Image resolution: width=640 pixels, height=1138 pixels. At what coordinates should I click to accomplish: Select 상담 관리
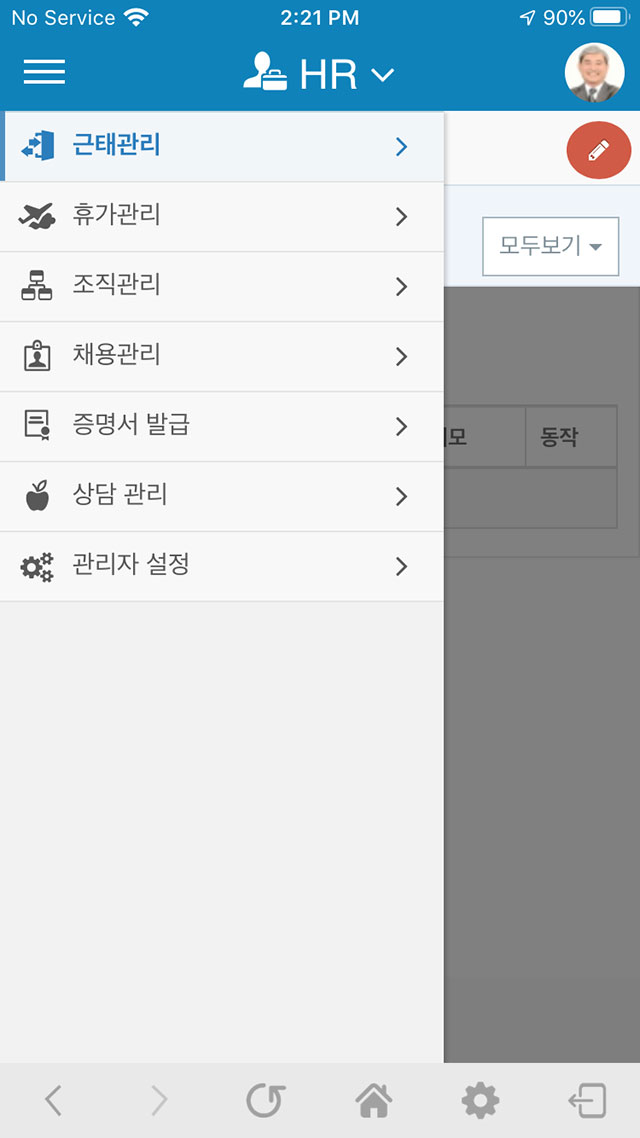pos(222,496)
